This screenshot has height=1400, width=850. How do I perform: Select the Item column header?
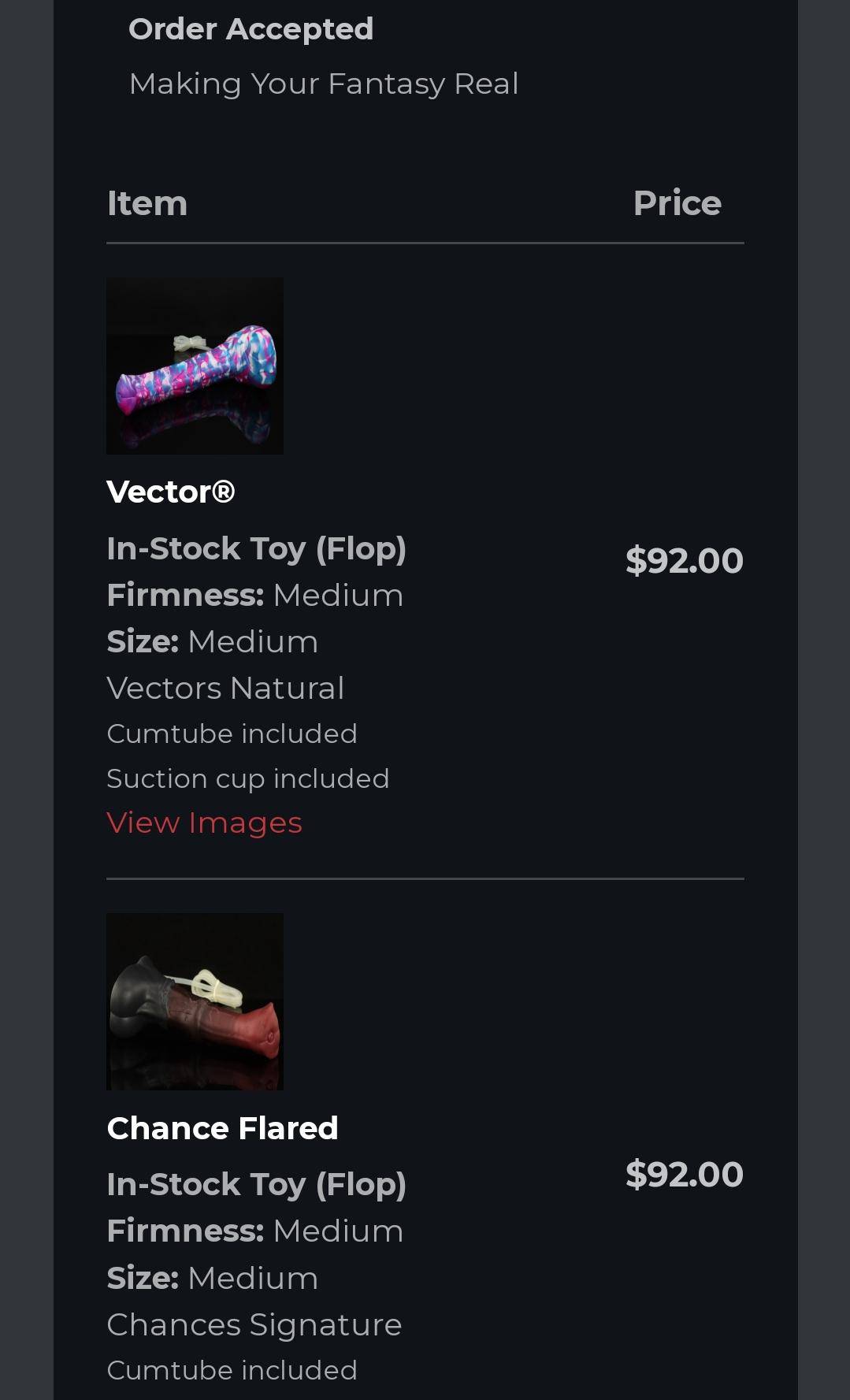[147, 202]
